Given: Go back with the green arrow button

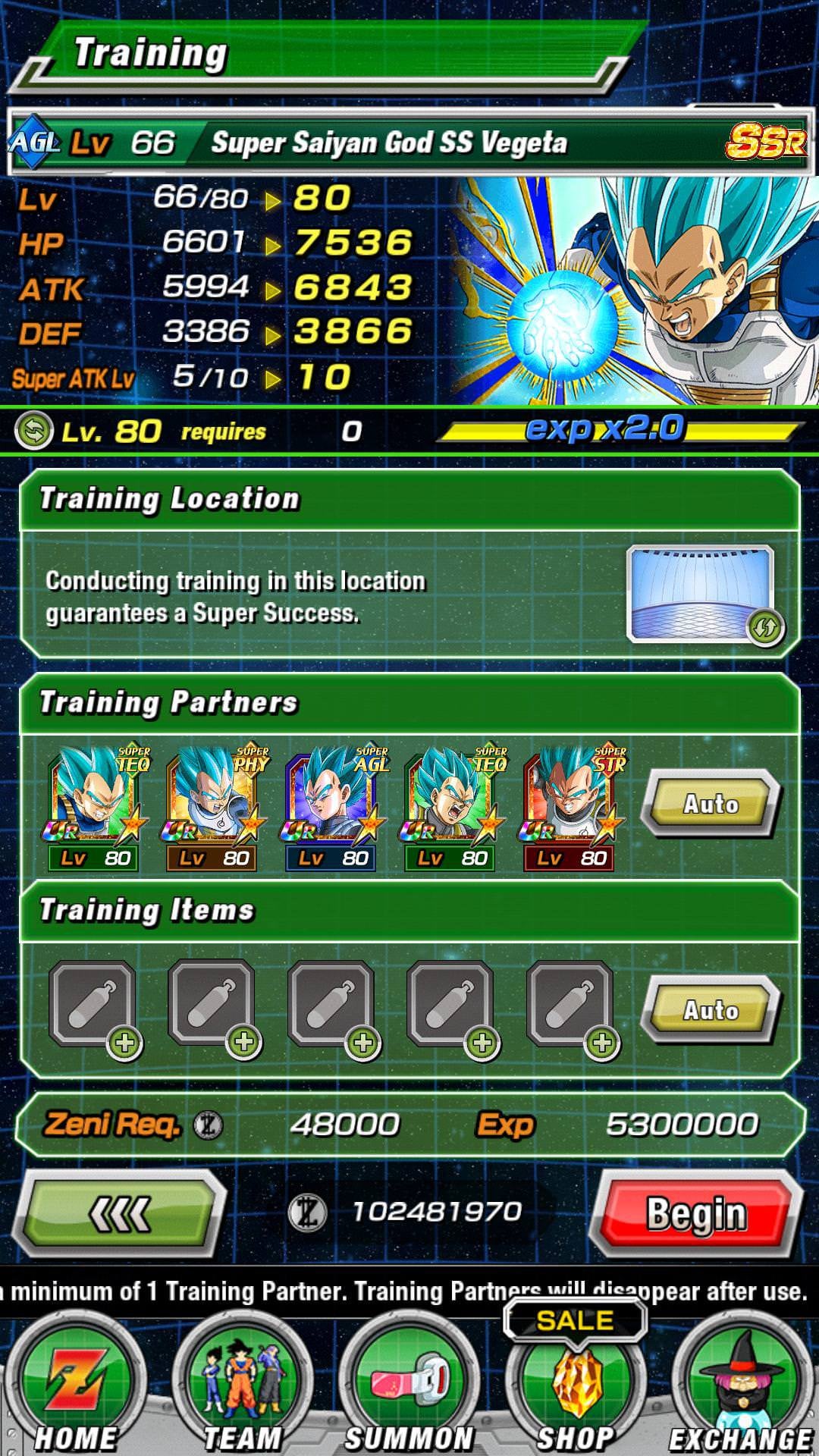Looking at the screenshot, I should click(121, 1213).
